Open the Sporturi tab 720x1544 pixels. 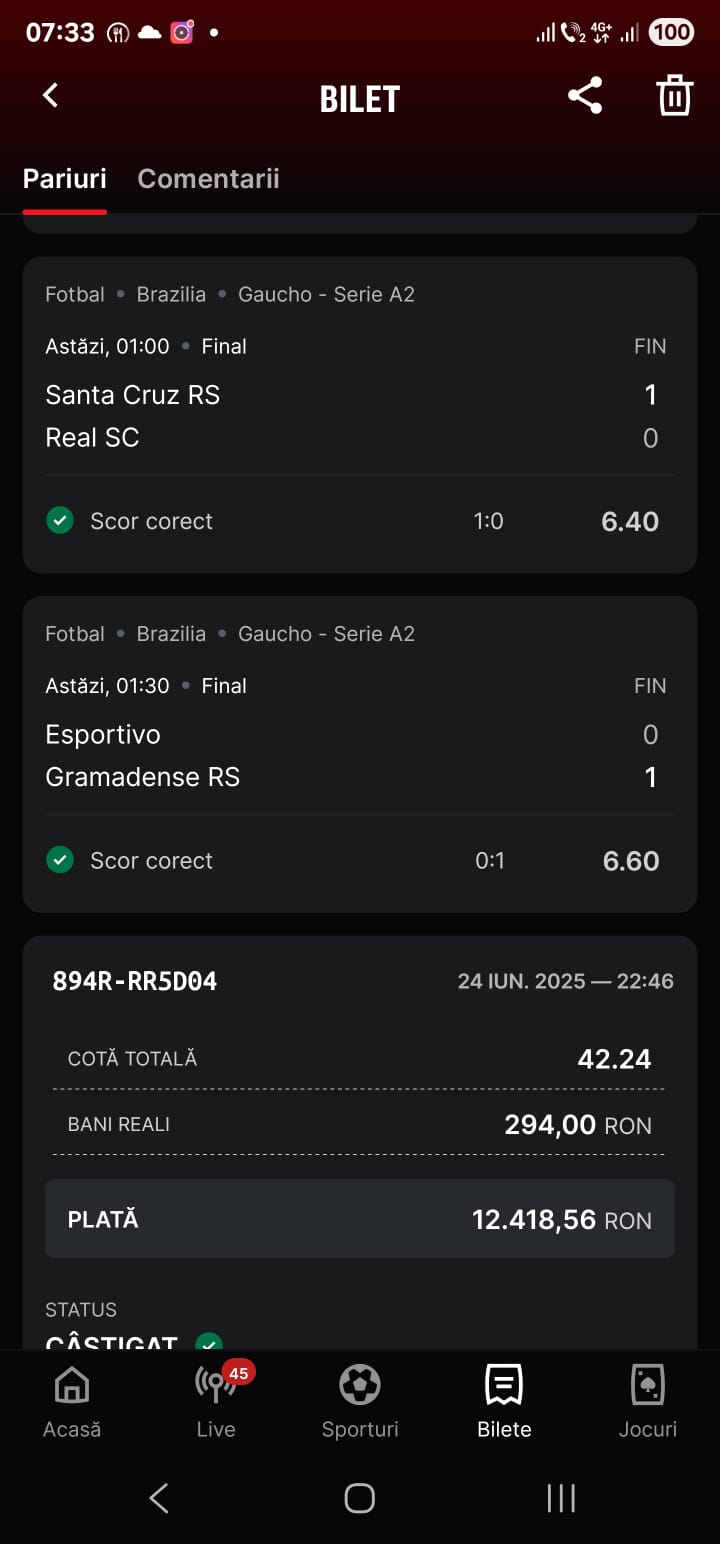click(x=360, y=1401)
